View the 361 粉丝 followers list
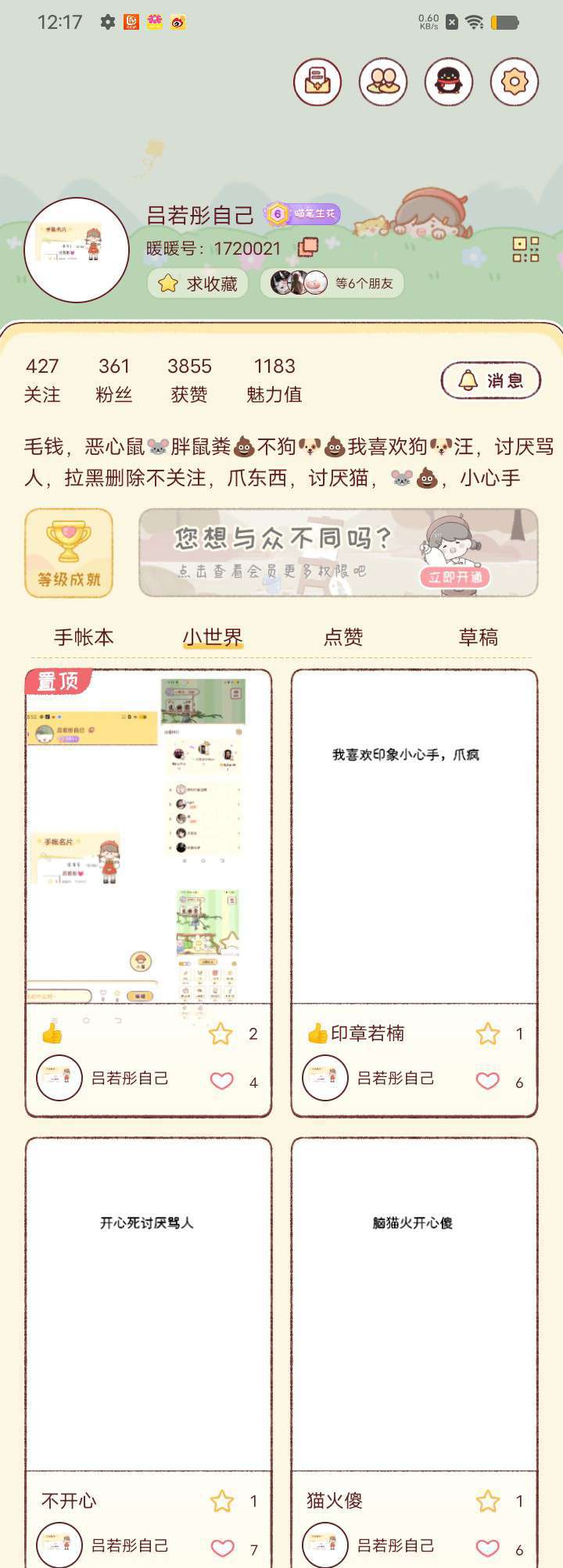This screenshot has height=1568, width=563. [114, 380]
